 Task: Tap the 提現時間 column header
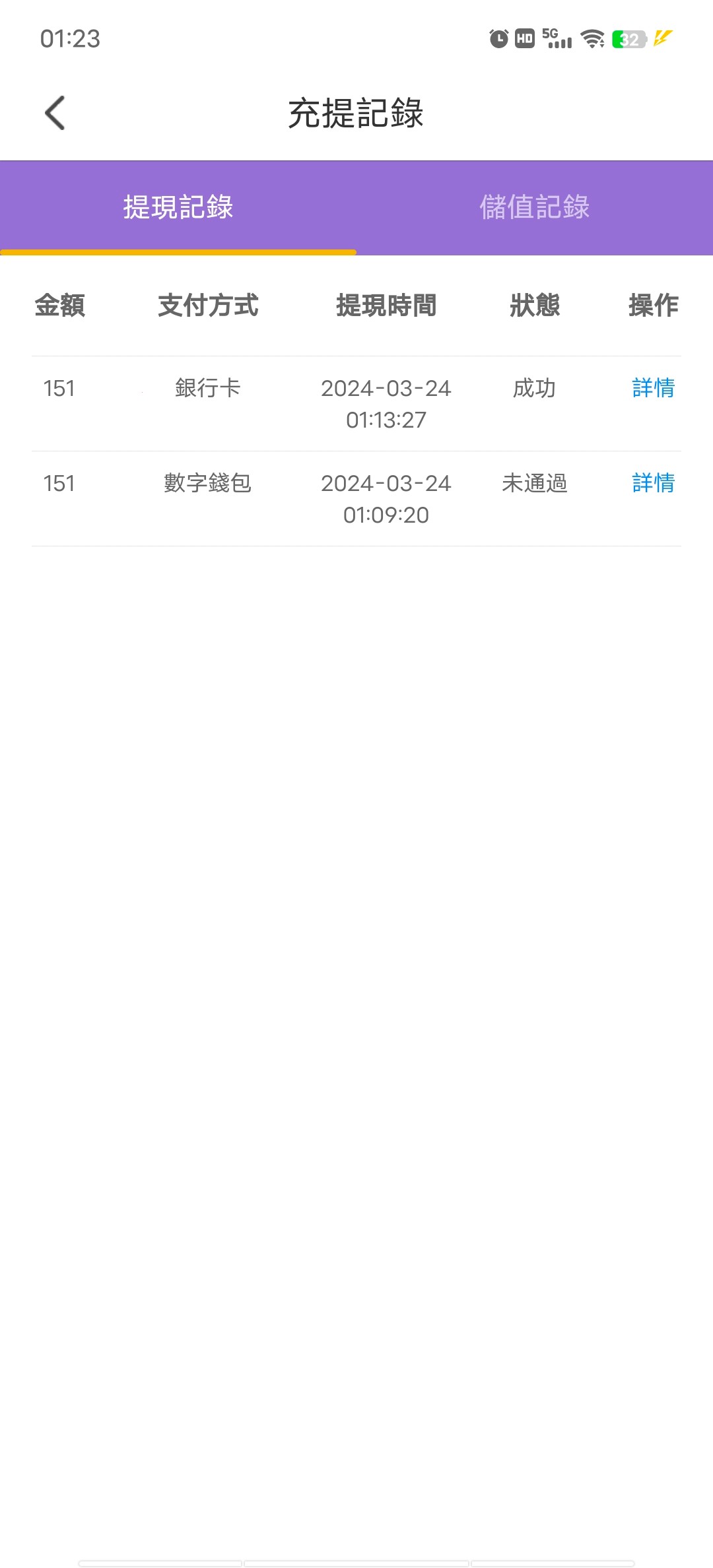386,306
